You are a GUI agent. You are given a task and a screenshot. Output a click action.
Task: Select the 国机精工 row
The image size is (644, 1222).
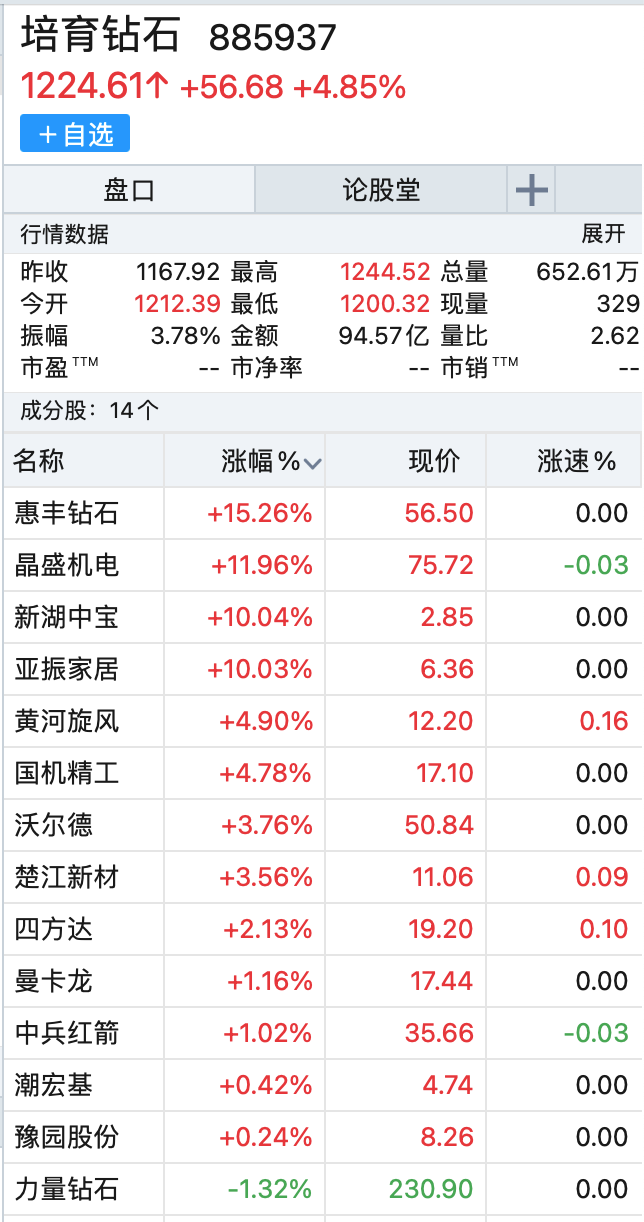(x=66, y=774)
